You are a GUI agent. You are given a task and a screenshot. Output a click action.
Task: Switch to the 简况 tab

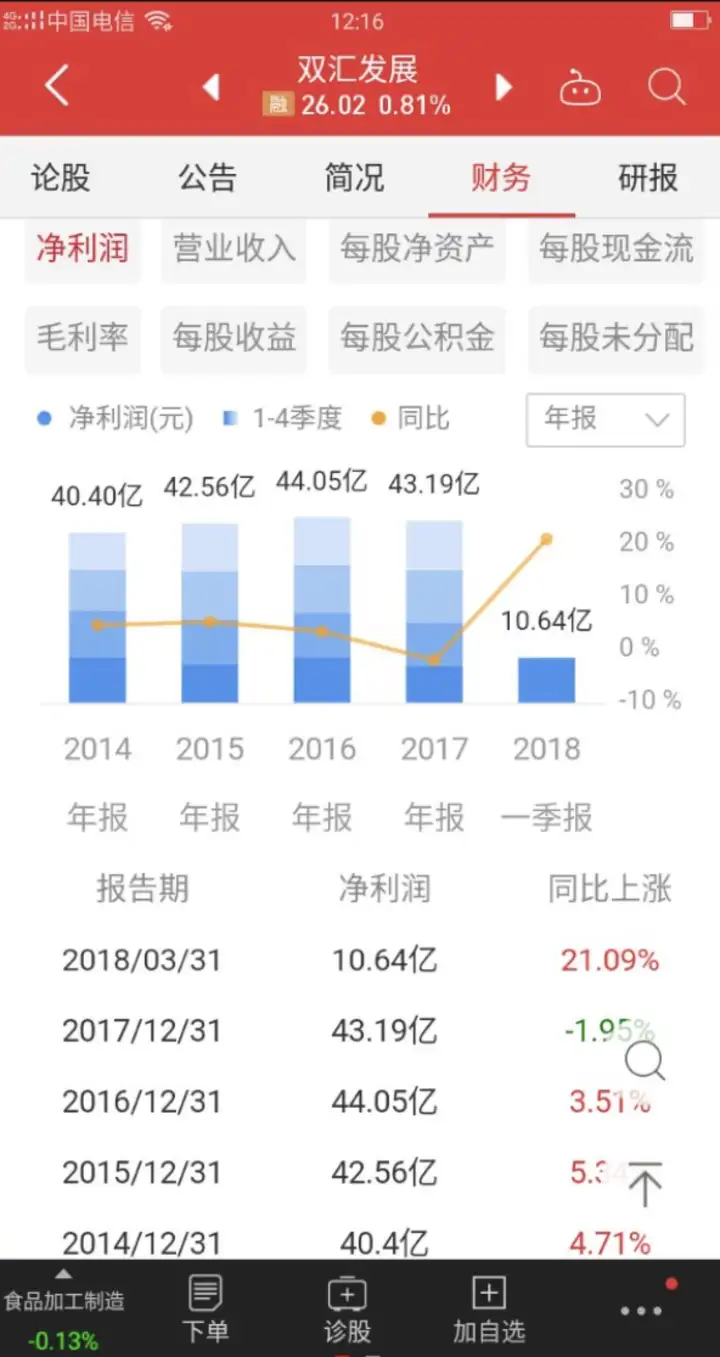coord(354,178)
